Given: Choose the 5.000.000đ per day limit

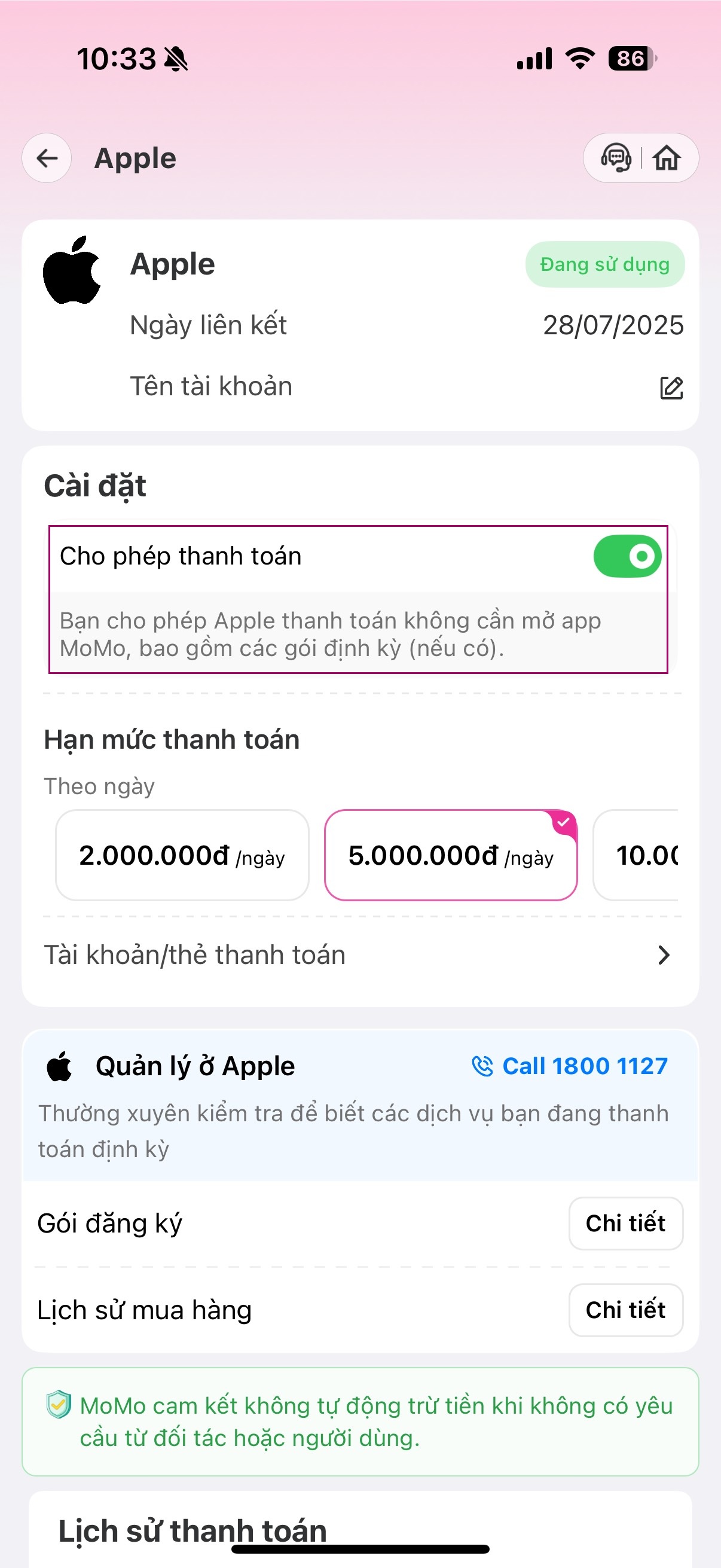Looking at the screenshot, I should (450, 855).
